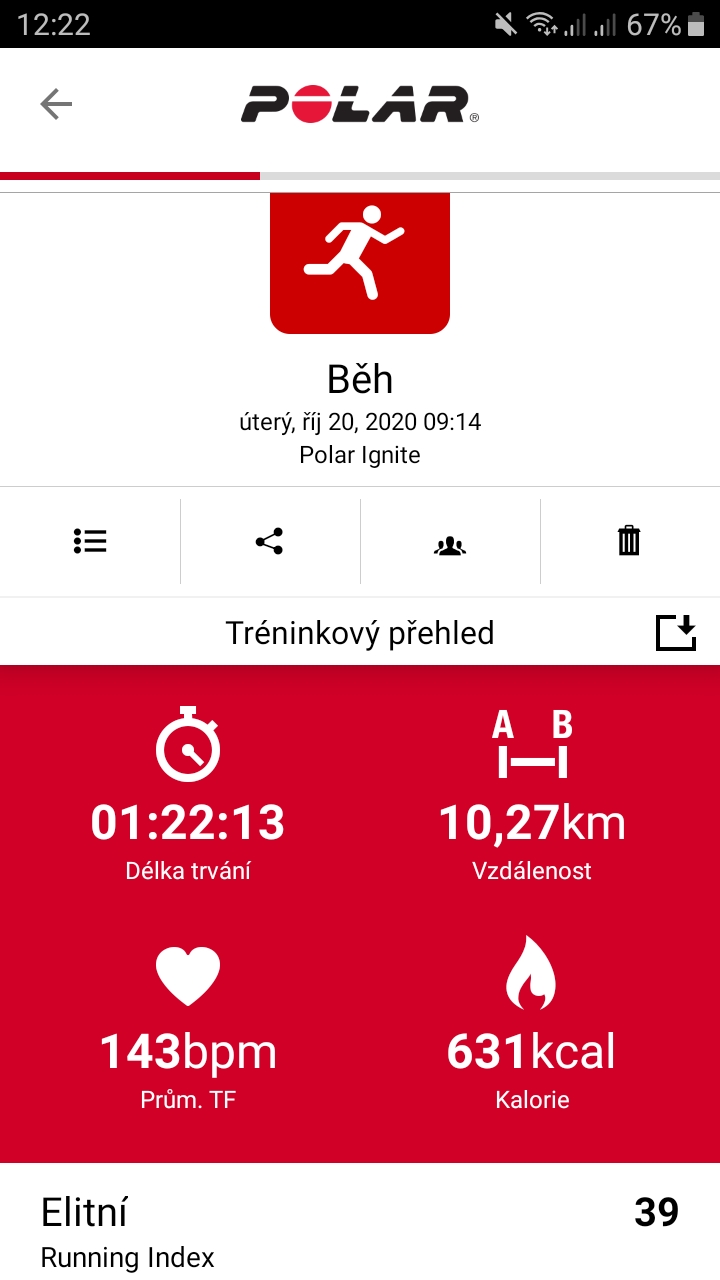Tap the save/download icon beside Tréninkový přehled
The image size is (720, 1280).
[x=676, y=633]
